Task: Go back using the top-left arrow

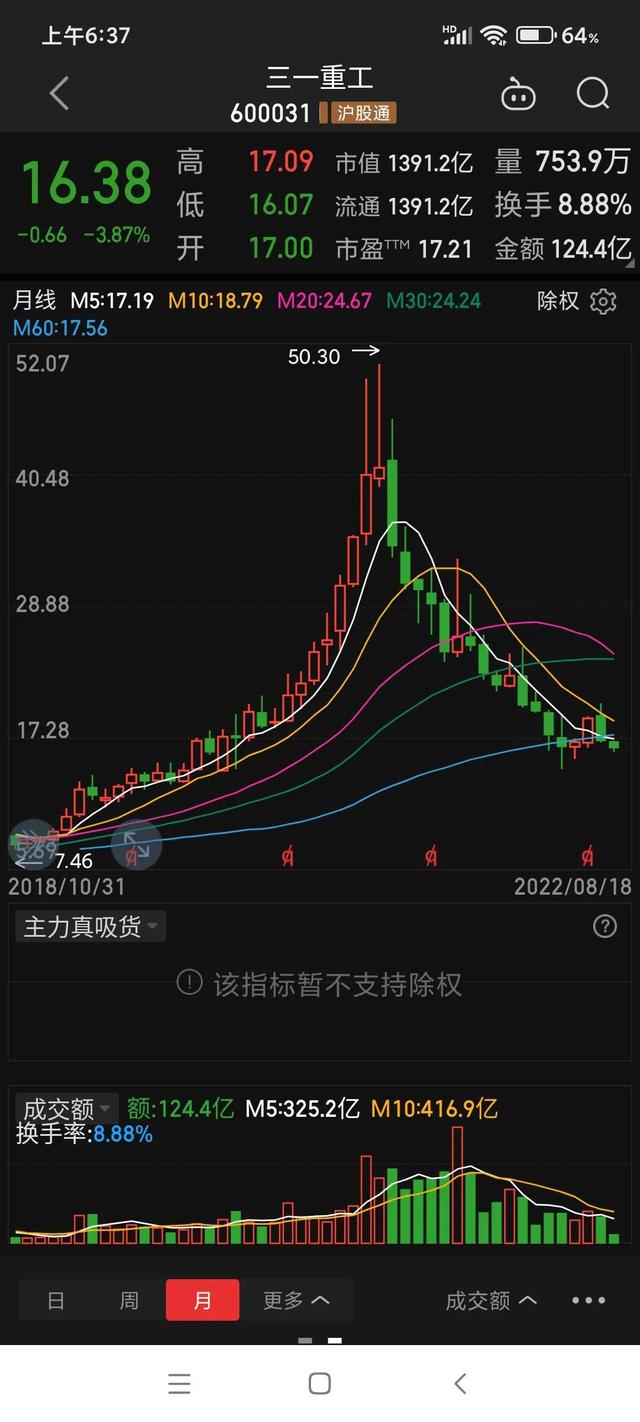Action: (x=59, y=94)
